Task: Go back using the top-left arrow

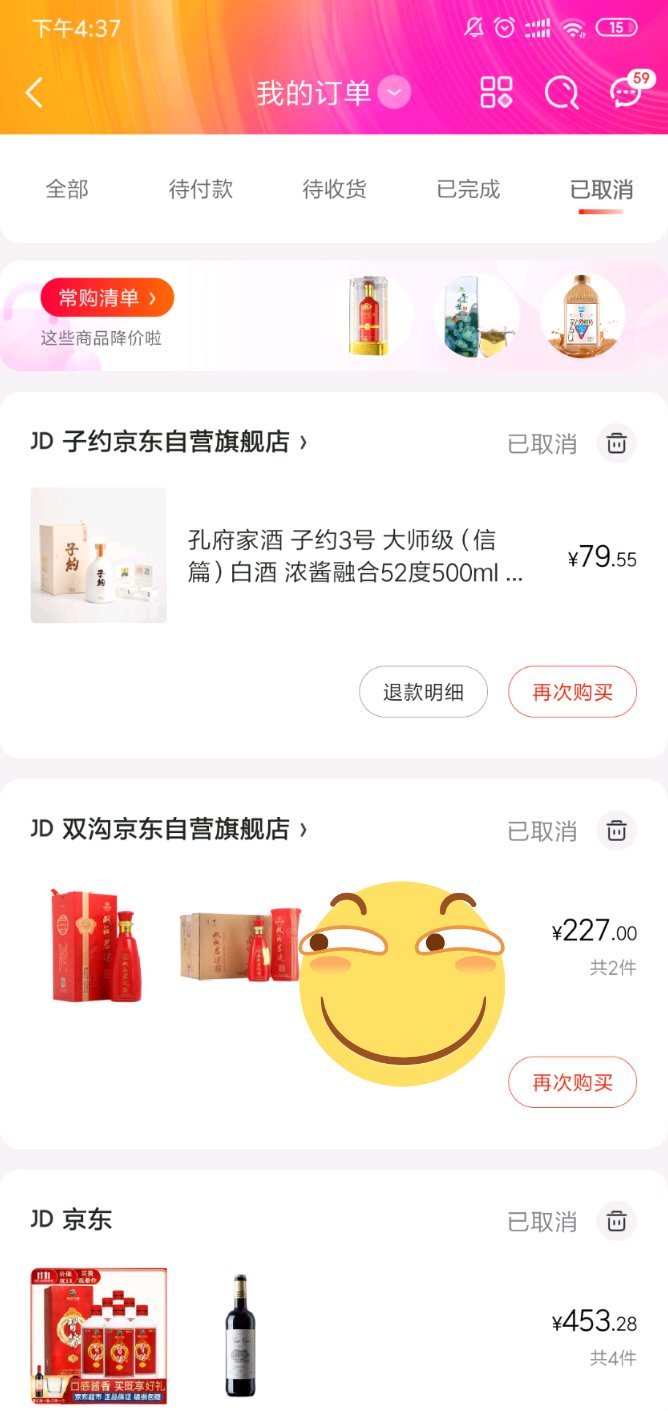Action: coord(35,93)
